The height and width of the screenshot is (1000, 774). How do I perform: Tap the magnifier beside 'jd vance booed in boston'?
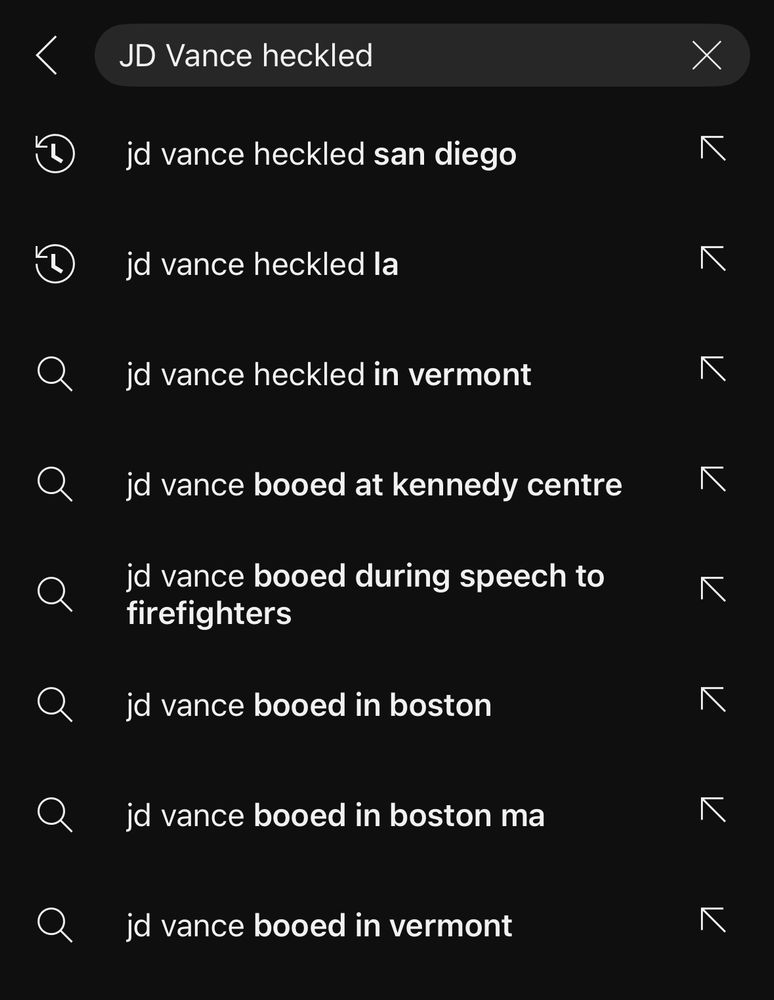point(55,705)
